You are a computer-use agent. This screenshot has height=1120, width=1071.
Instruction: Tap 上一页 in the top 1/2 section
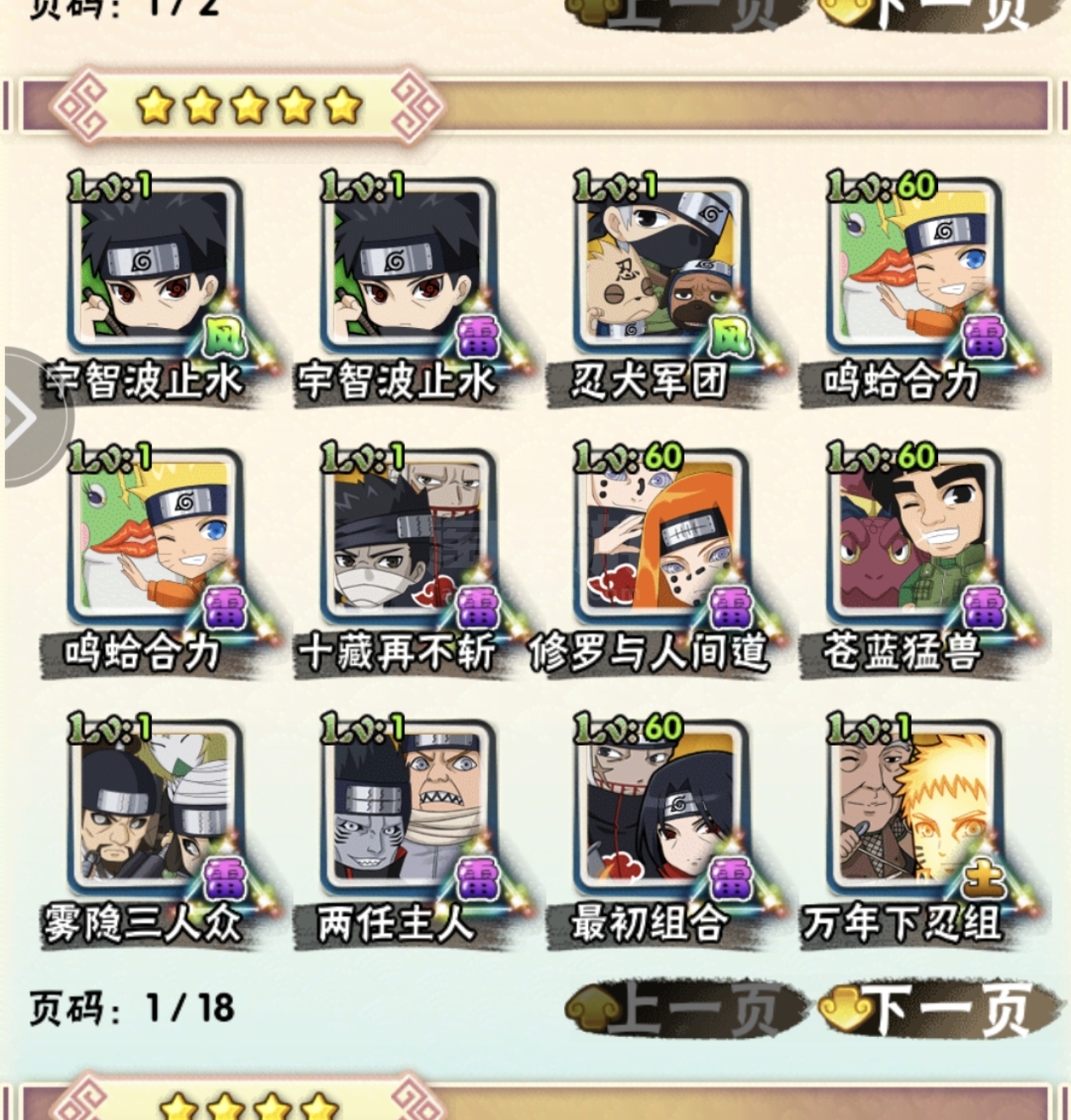(685, 12)
